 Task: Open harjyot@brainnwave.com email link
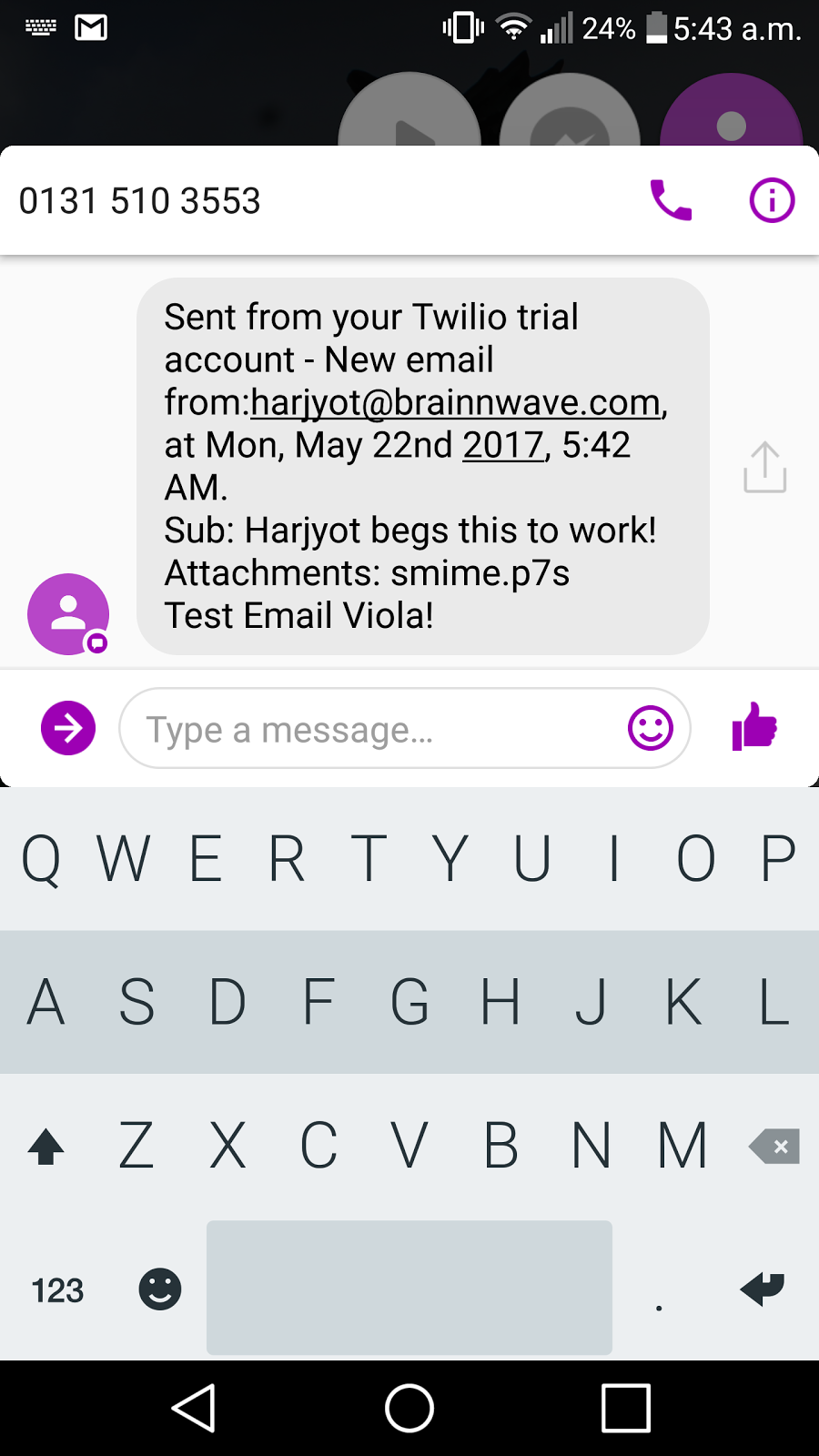(455, 402)
